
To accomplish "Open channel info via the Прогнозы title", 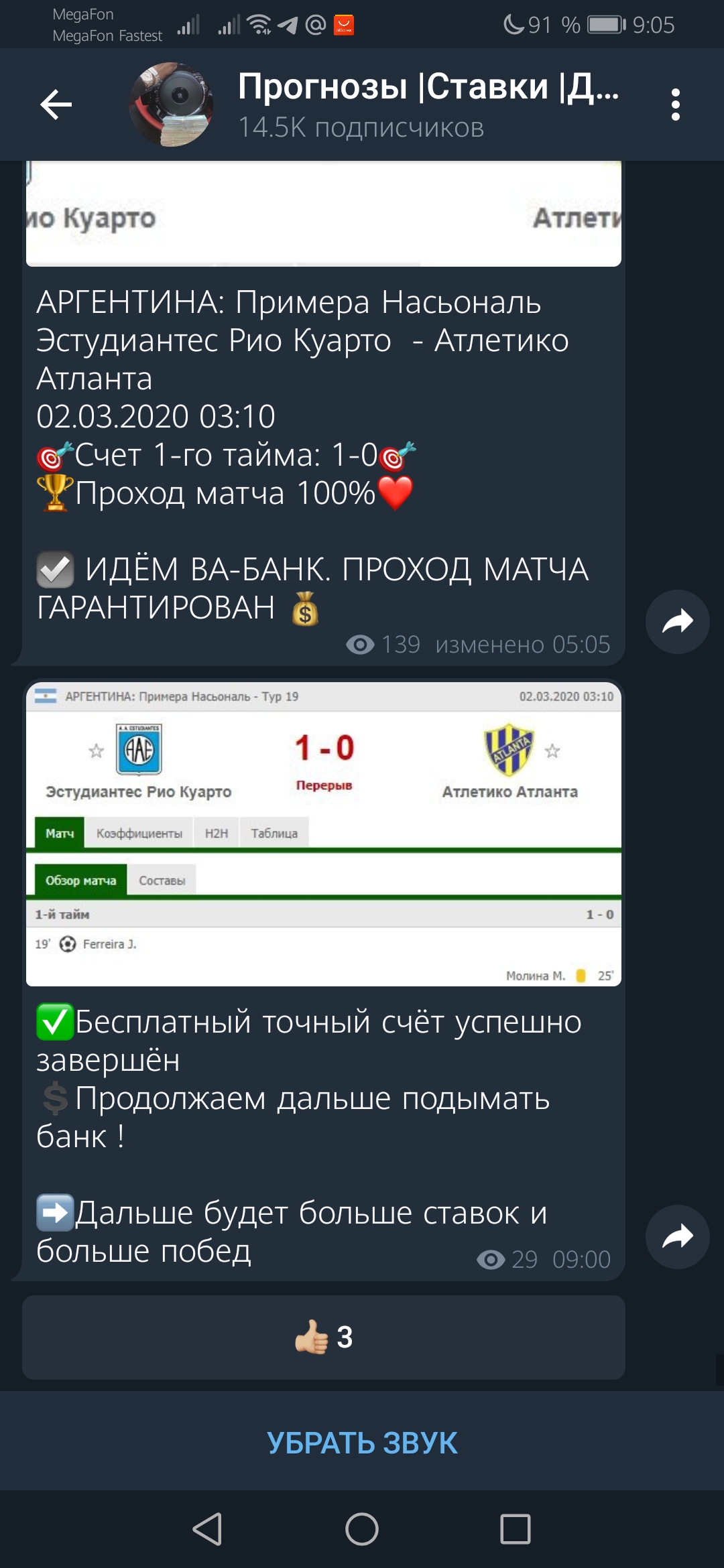I will [428, 86].
